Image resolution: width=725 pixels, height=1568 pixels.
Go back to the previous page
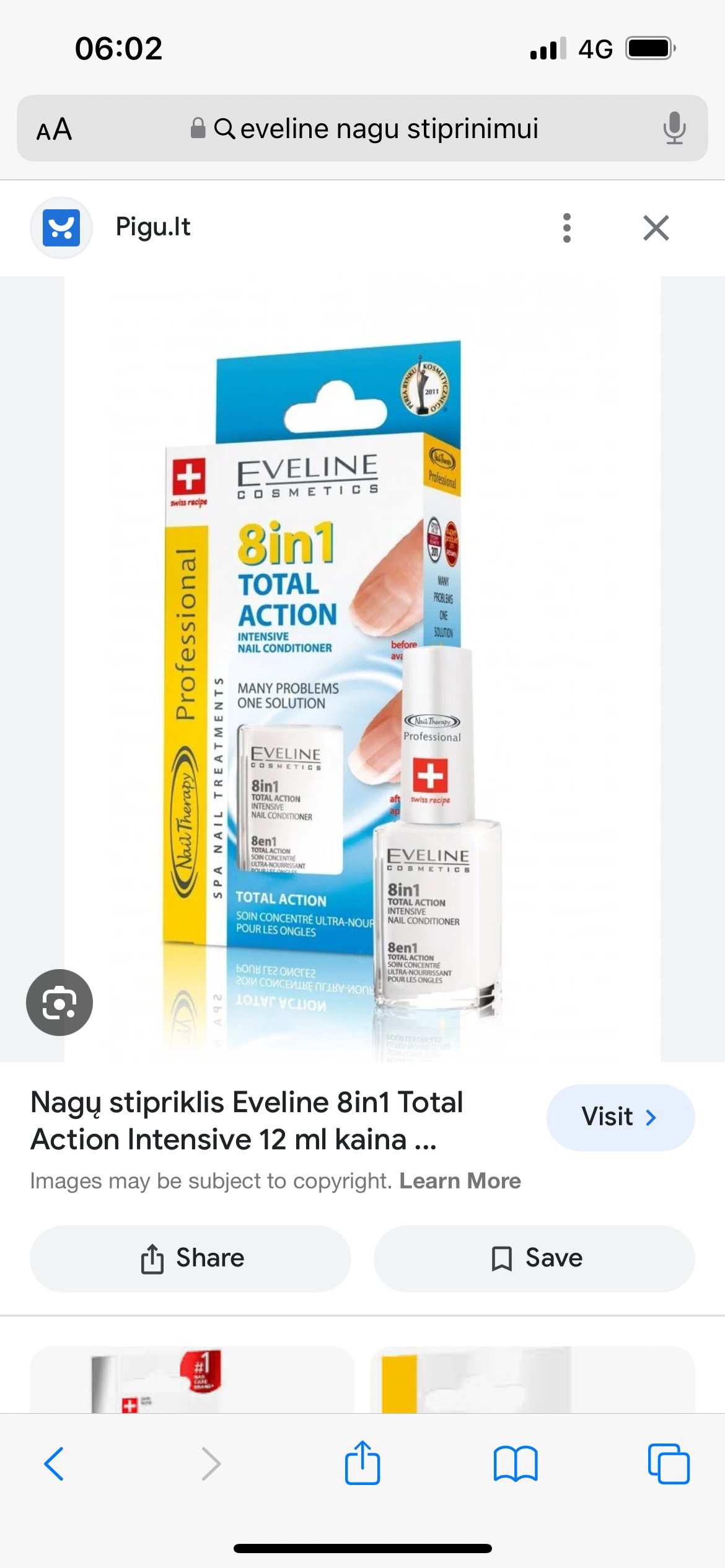[54, 1464]
